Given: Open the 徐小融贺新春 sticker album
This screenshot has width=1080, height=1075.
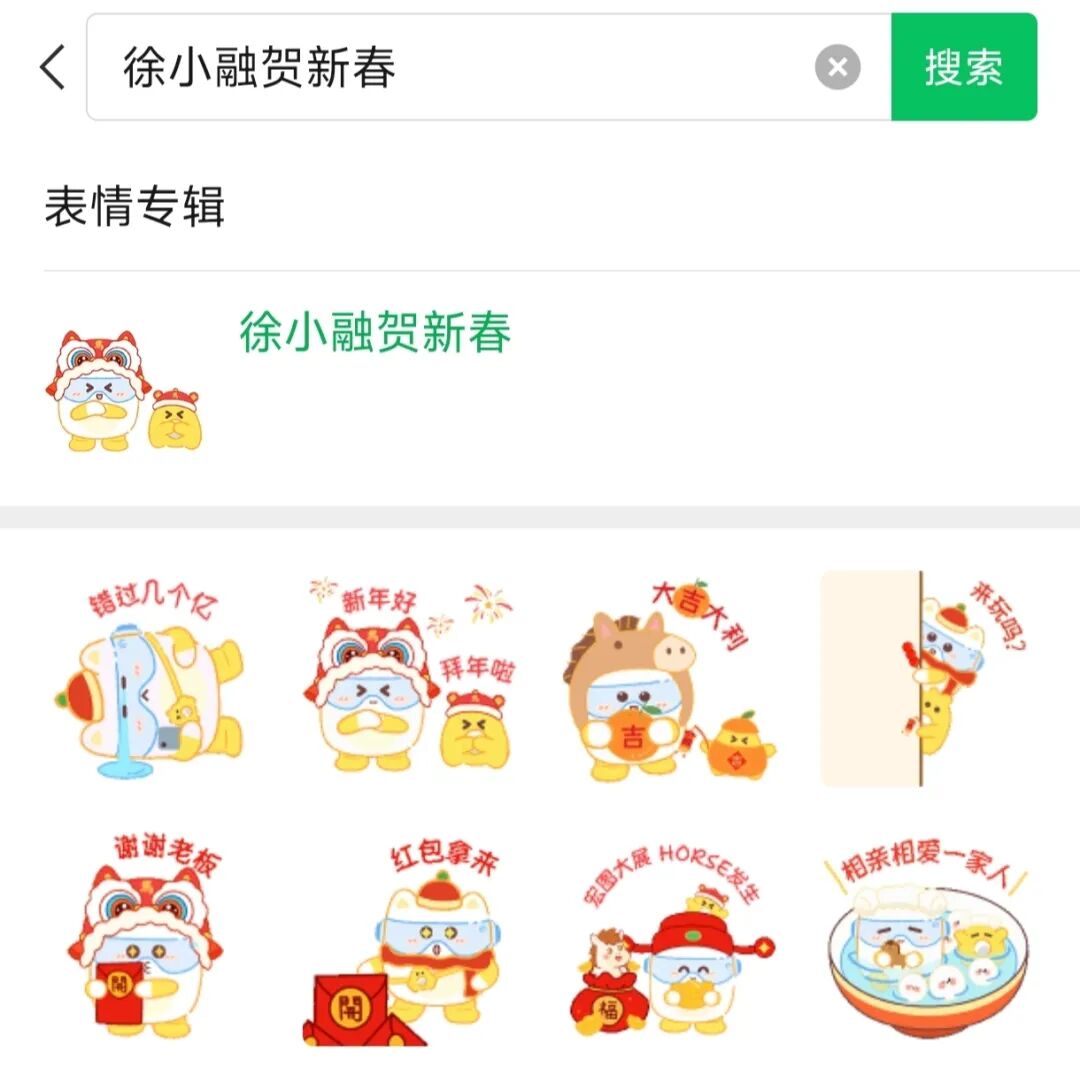Looking at the screenshot, I should (x=375, y=333).
